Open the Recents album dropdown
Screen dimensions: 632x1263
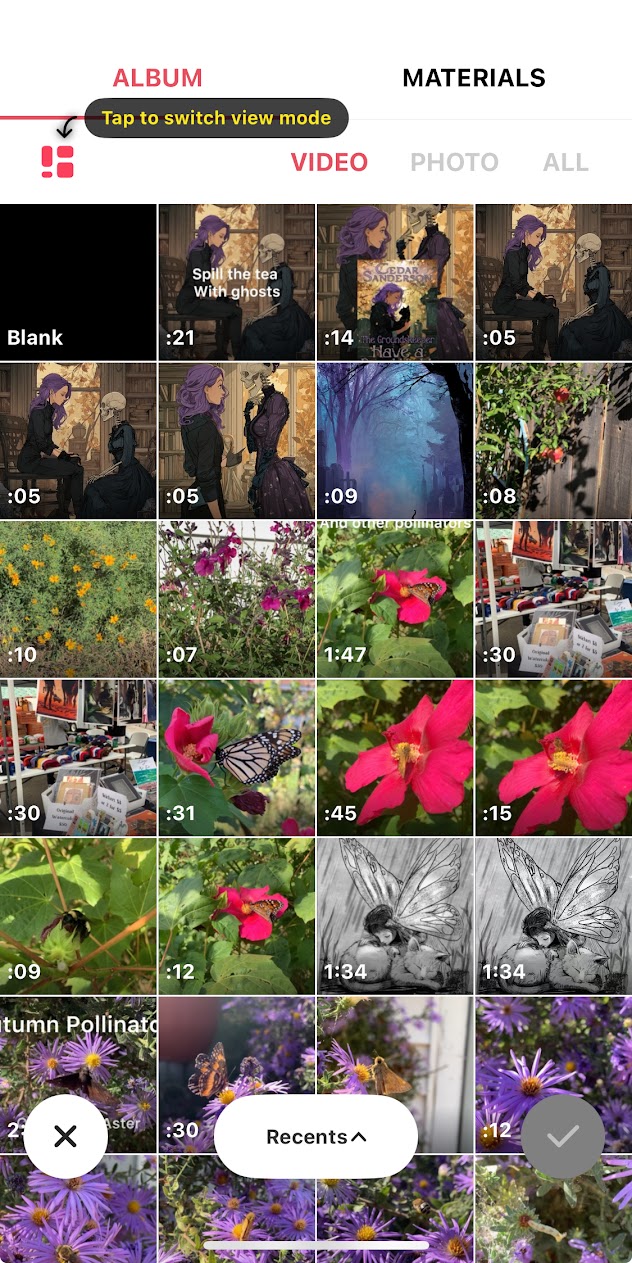tap(316, 1136)
